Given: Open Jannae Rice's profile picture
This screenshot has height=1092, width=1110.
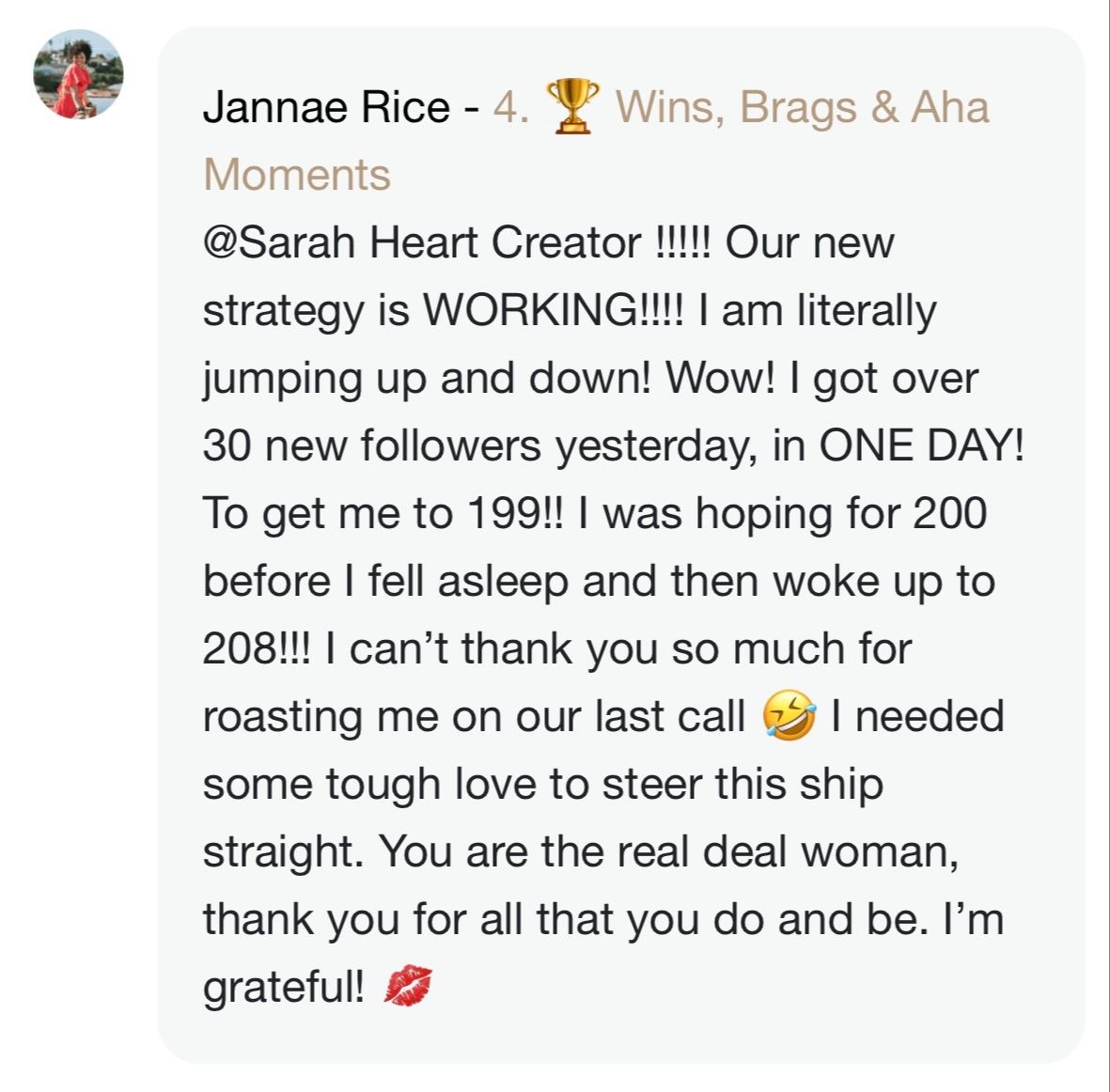Looking at the screenshot, I should 78,73.
